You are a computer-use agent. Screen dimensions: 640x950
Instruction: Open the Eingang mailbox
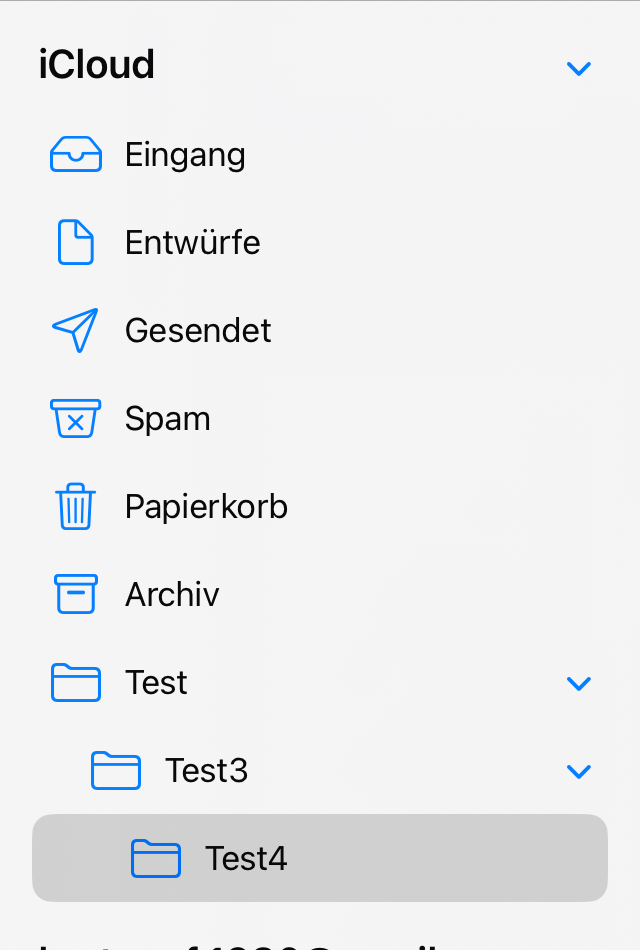[x=185, y=155]
